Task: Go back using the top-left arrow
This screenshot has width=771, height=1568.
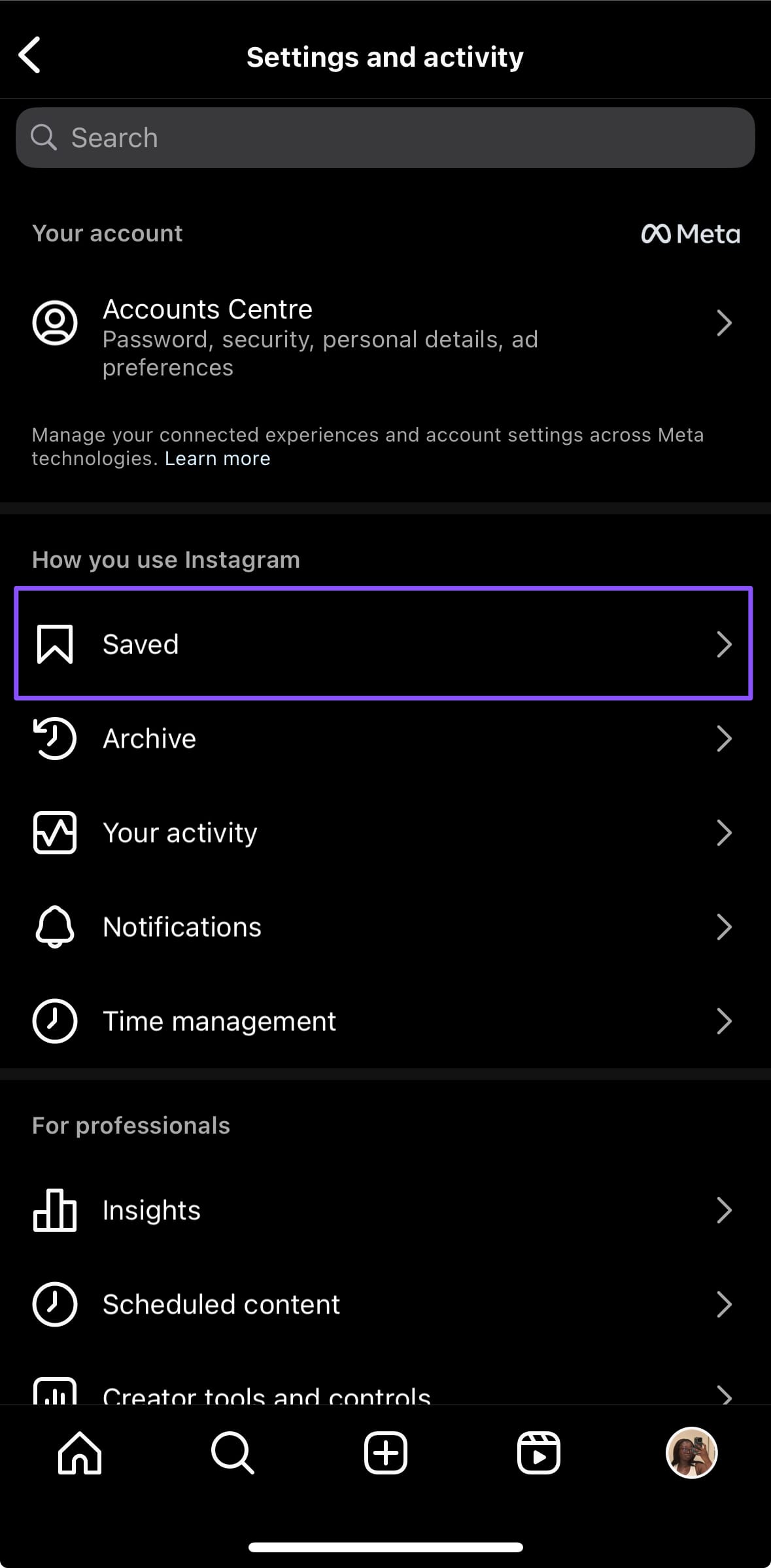Action: click(30, 56)
